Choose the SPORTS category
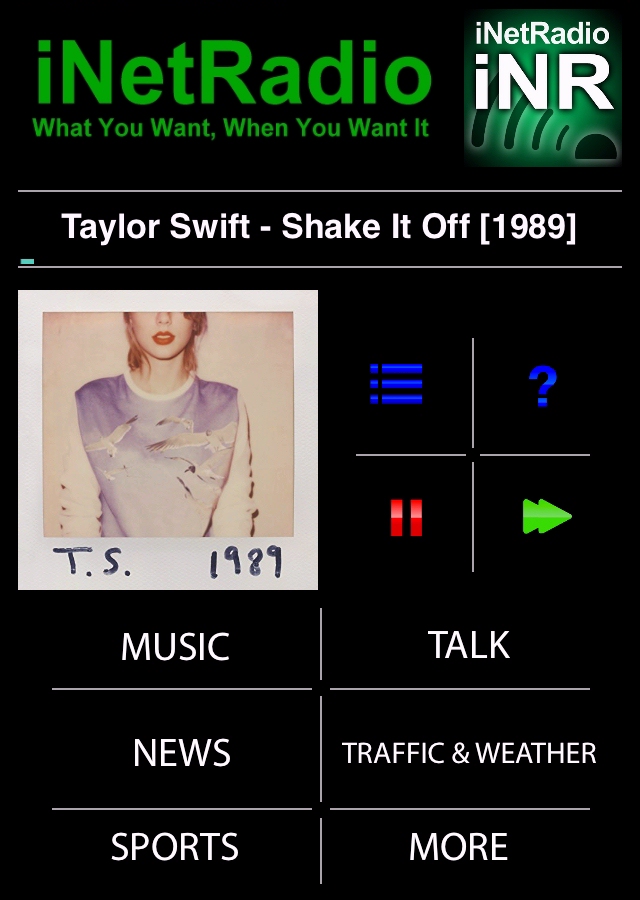 pos(175,848)
